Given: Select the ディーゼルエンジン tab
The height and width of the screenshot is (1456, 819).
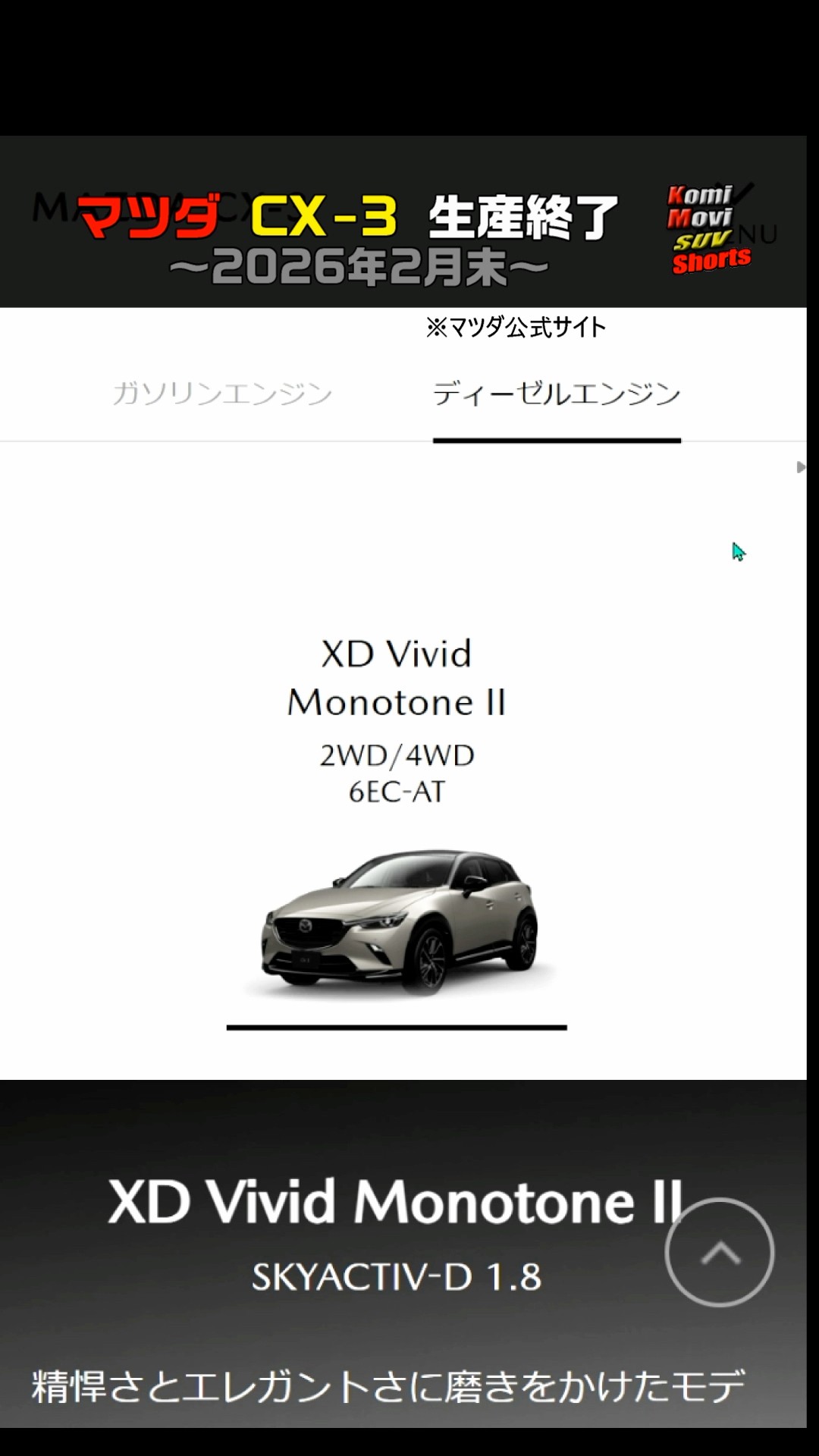Looking at the screenshot, I should pyautogui.click(x=557, y=394).
